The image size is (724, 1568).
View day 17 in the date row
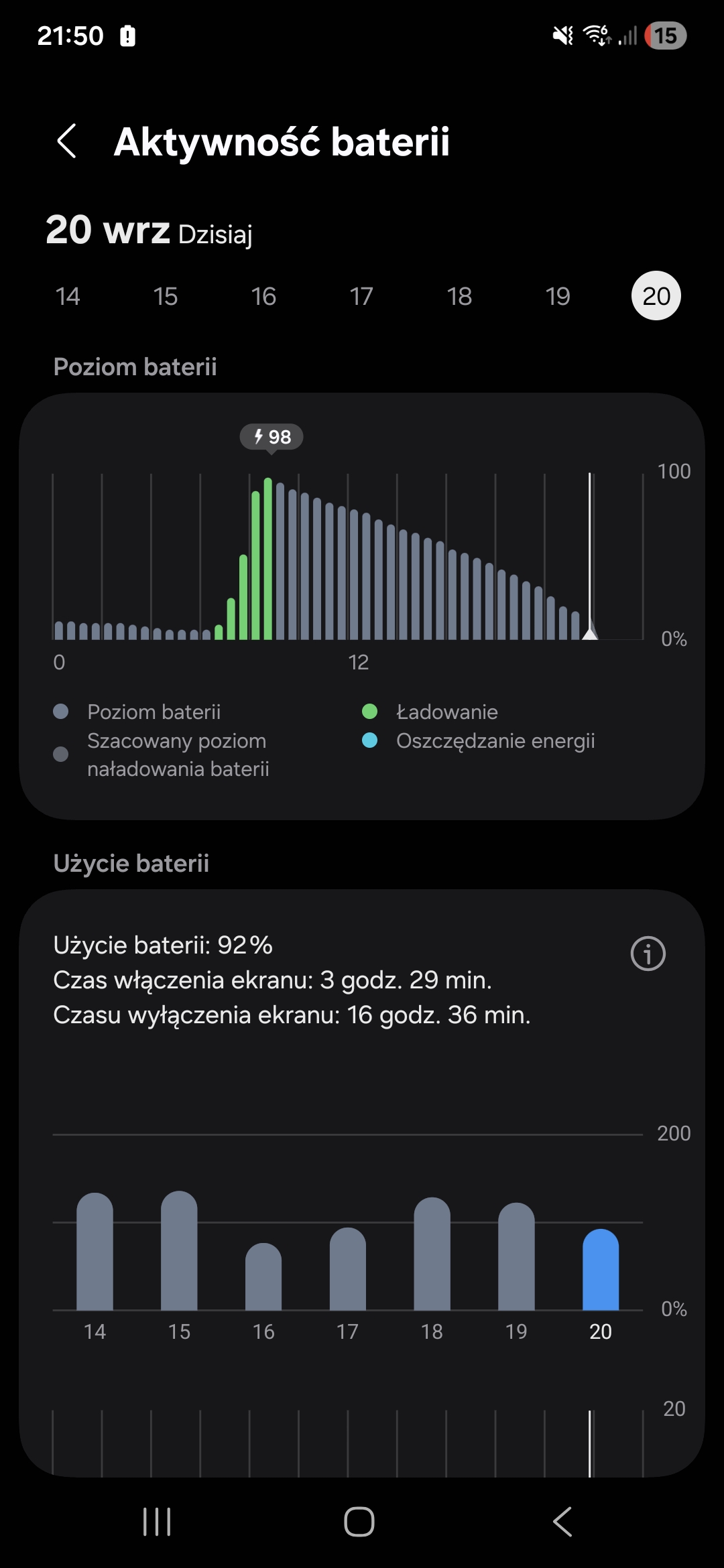[x=361, y=296]
